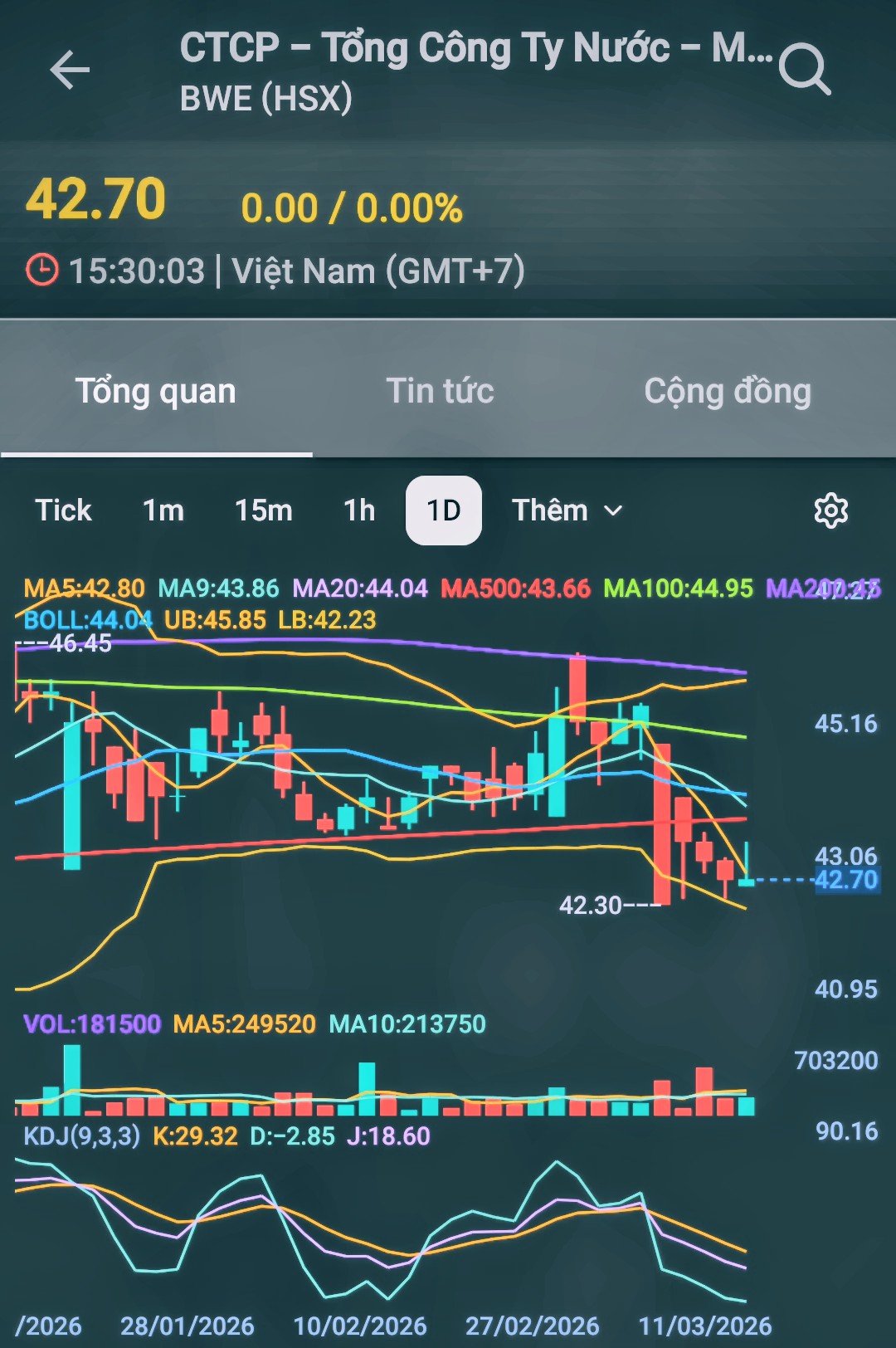Go back using the arrow icon
Screen dimensions: 896x1348
click(x=70, y=70)
